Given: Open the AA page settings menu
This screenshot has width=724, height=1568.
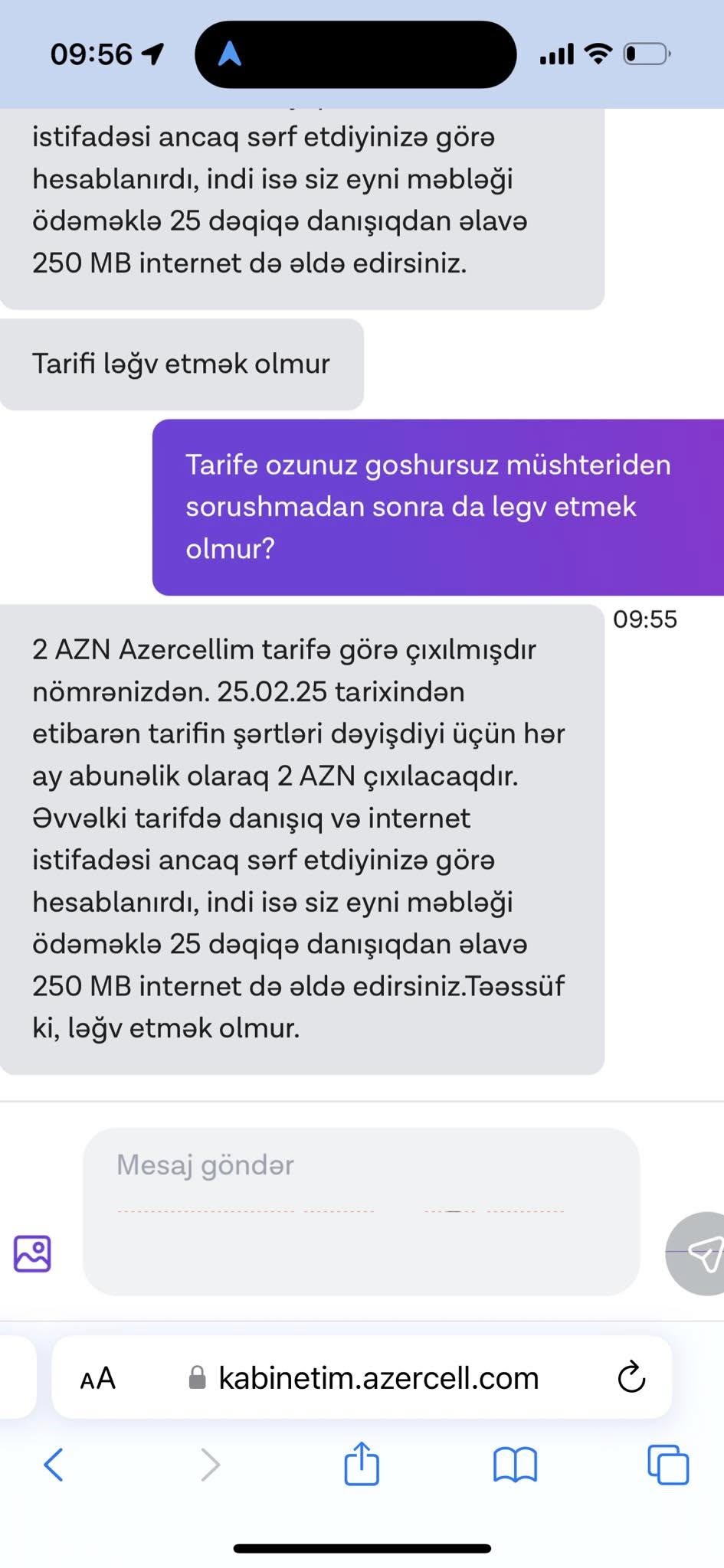Looking at the screenshot, I should (97, 1378).
